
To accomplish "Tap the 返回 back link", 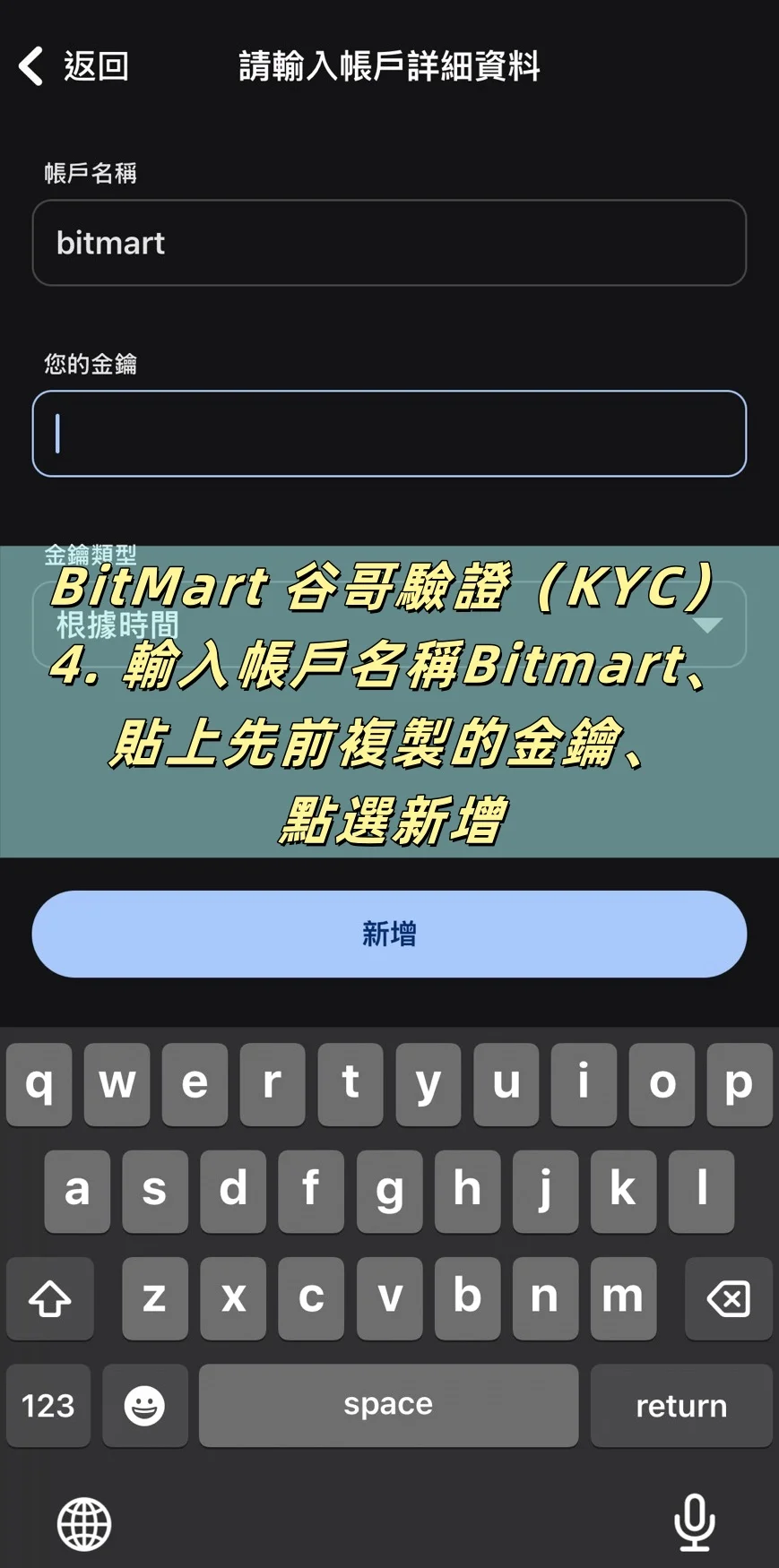I will point(95,65).
